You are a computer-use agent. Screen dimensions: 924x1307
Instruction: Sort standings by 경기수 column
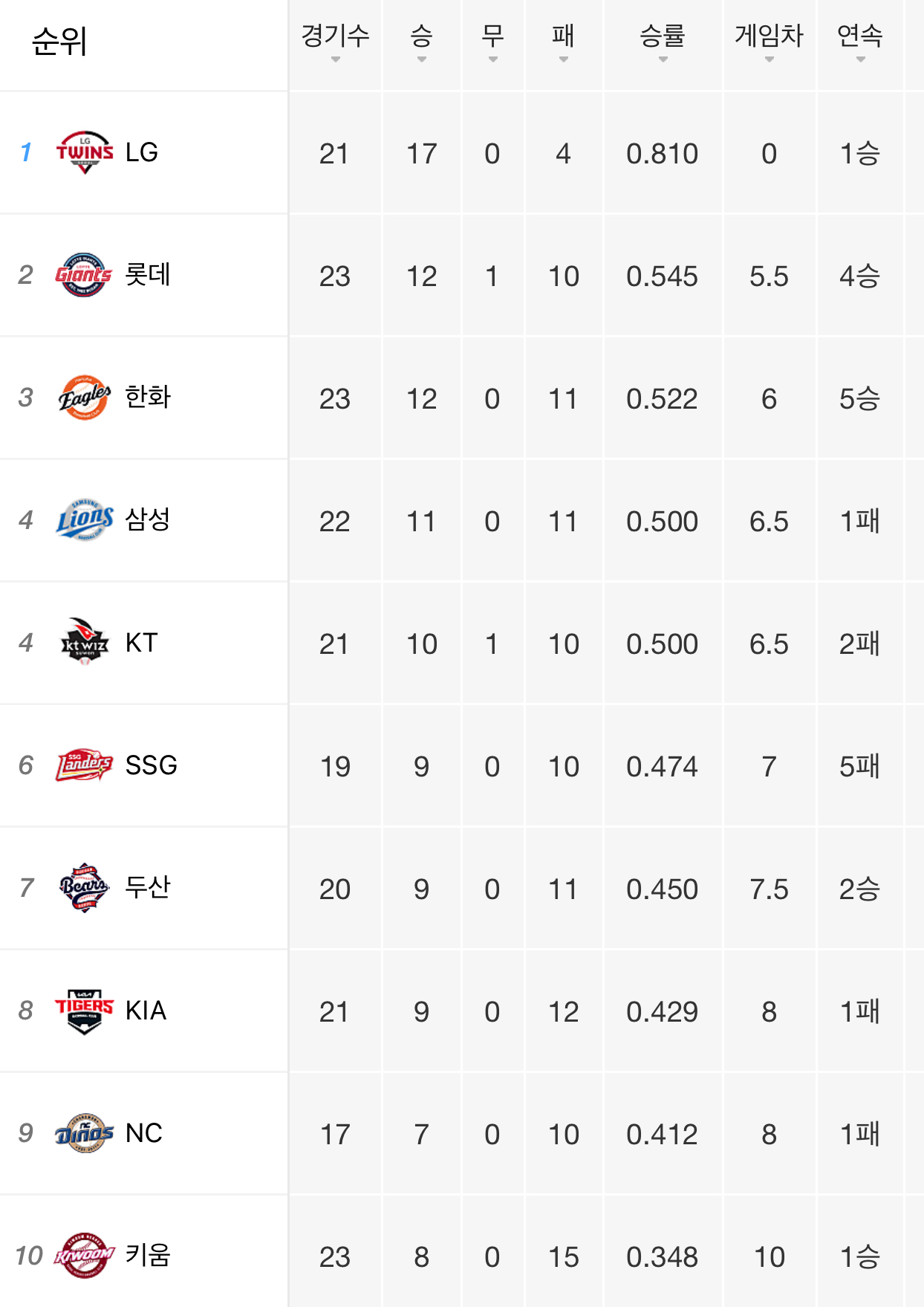click(335, 42)
